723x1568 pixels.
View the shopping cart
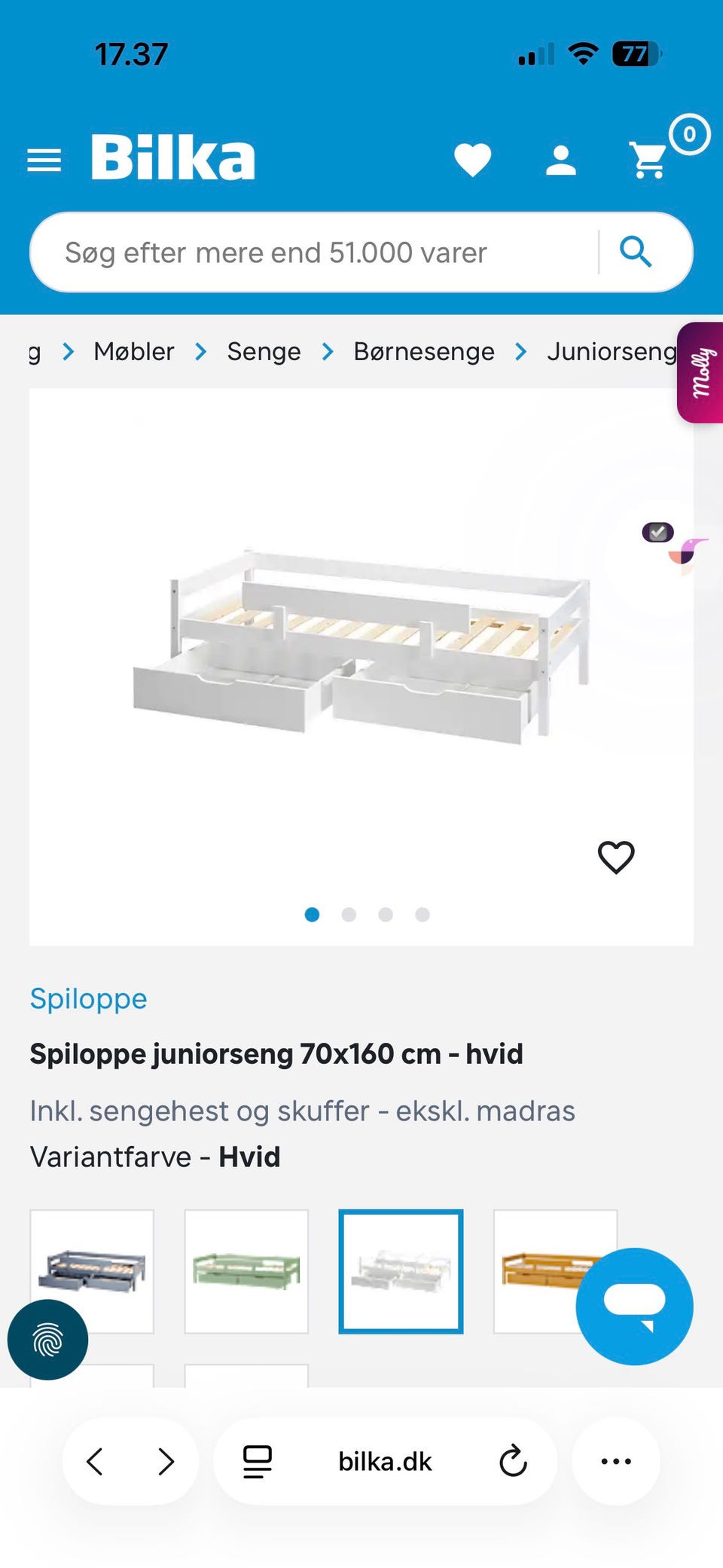click(646, 161)
